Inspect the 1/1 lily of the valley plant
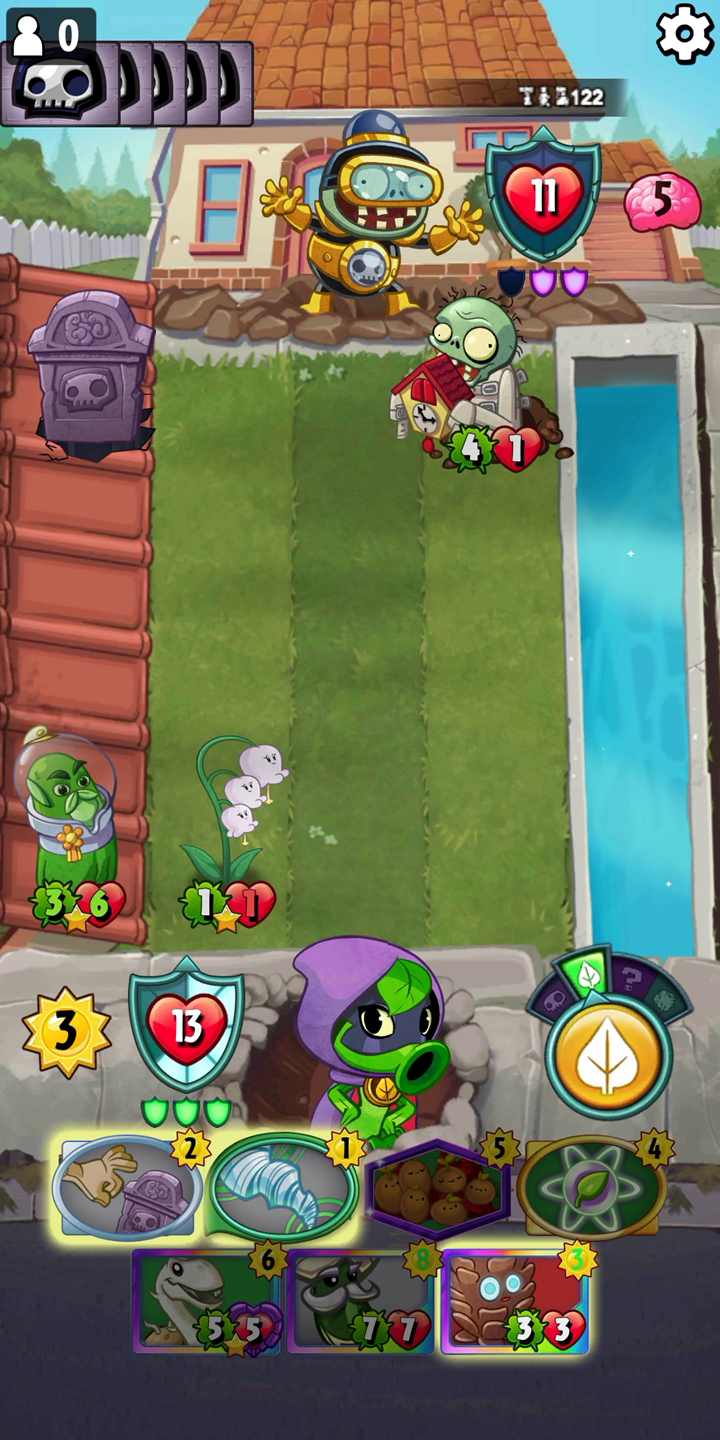 [232, 830]
